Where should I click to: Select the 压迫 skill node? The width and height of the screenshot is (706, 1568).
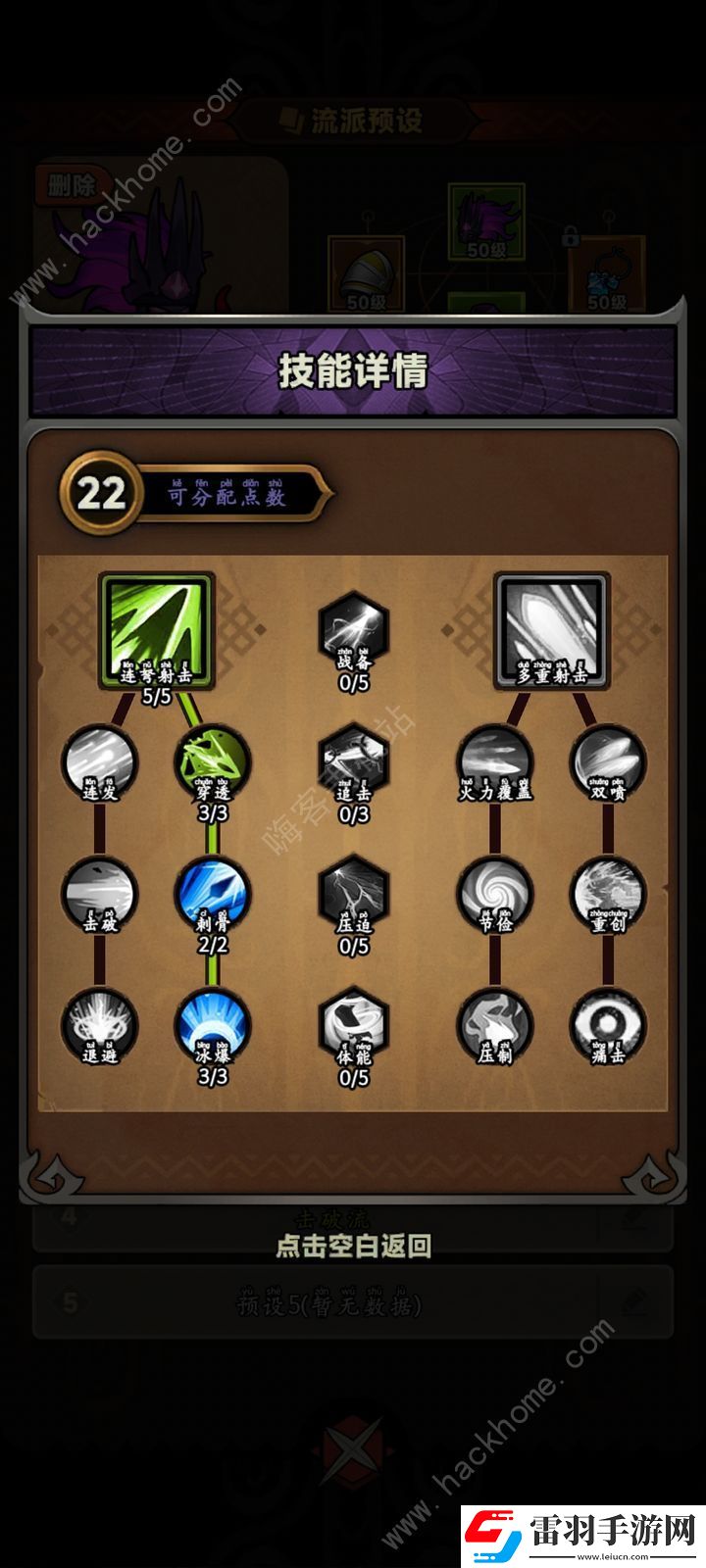(x=353, y=894)
